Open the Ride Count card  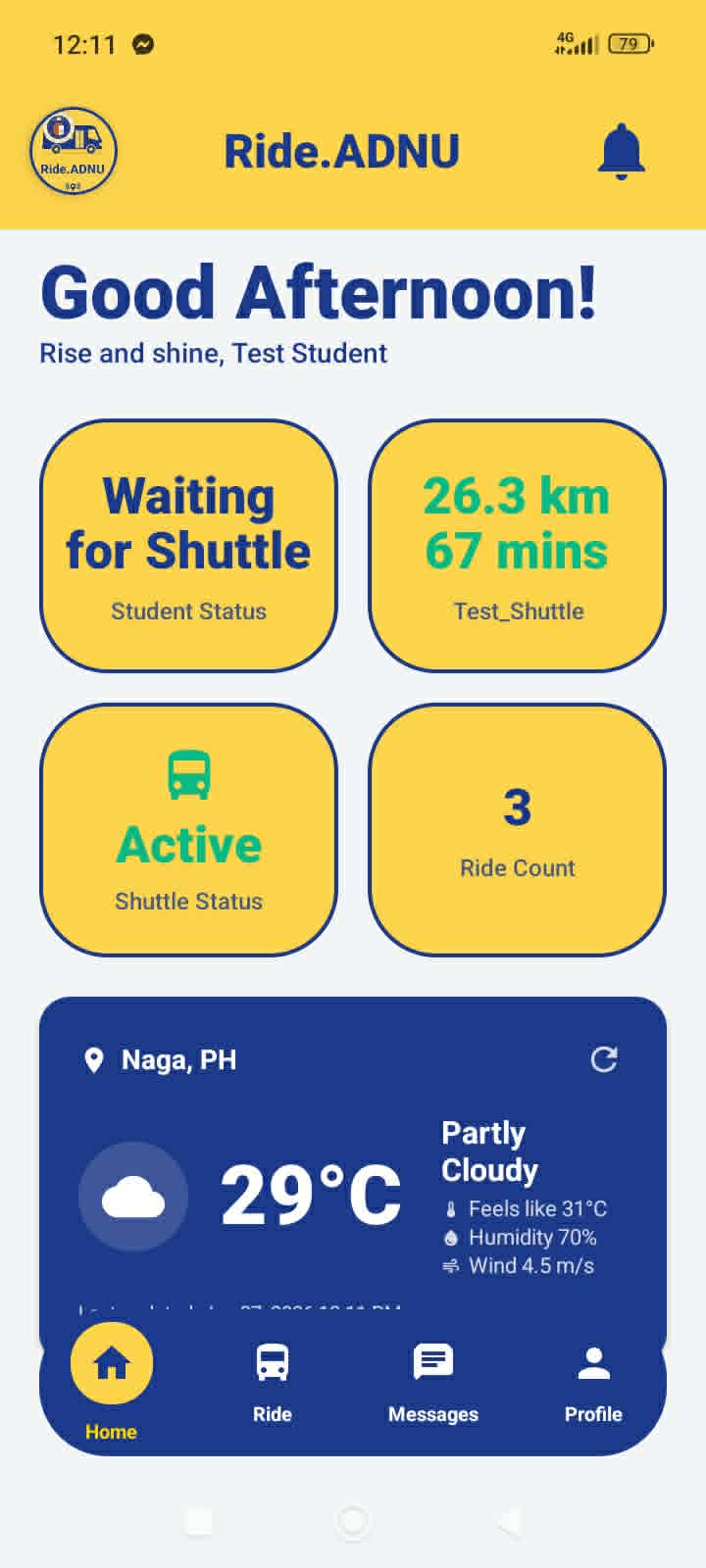(517, 830)
